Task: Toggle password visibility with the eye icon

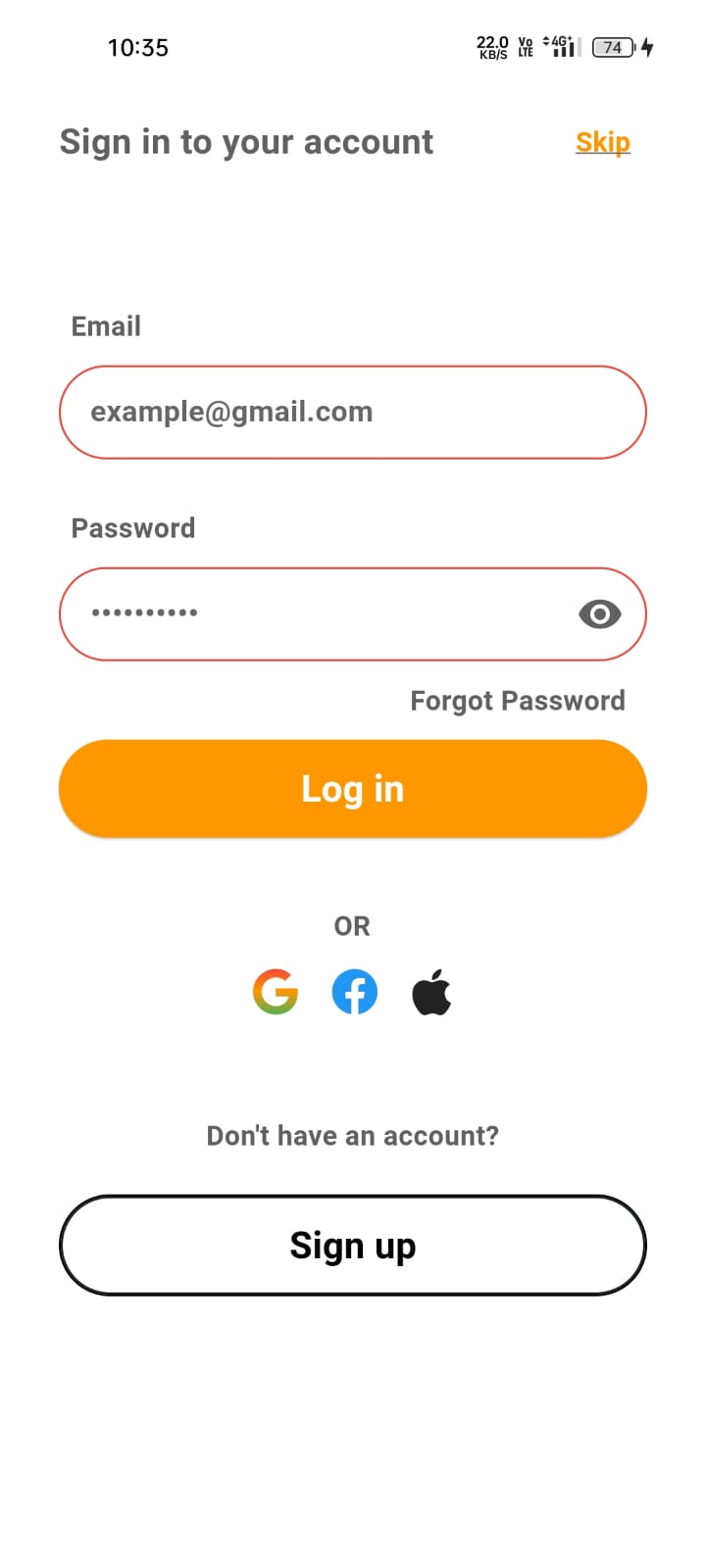Action: point(600,614)
